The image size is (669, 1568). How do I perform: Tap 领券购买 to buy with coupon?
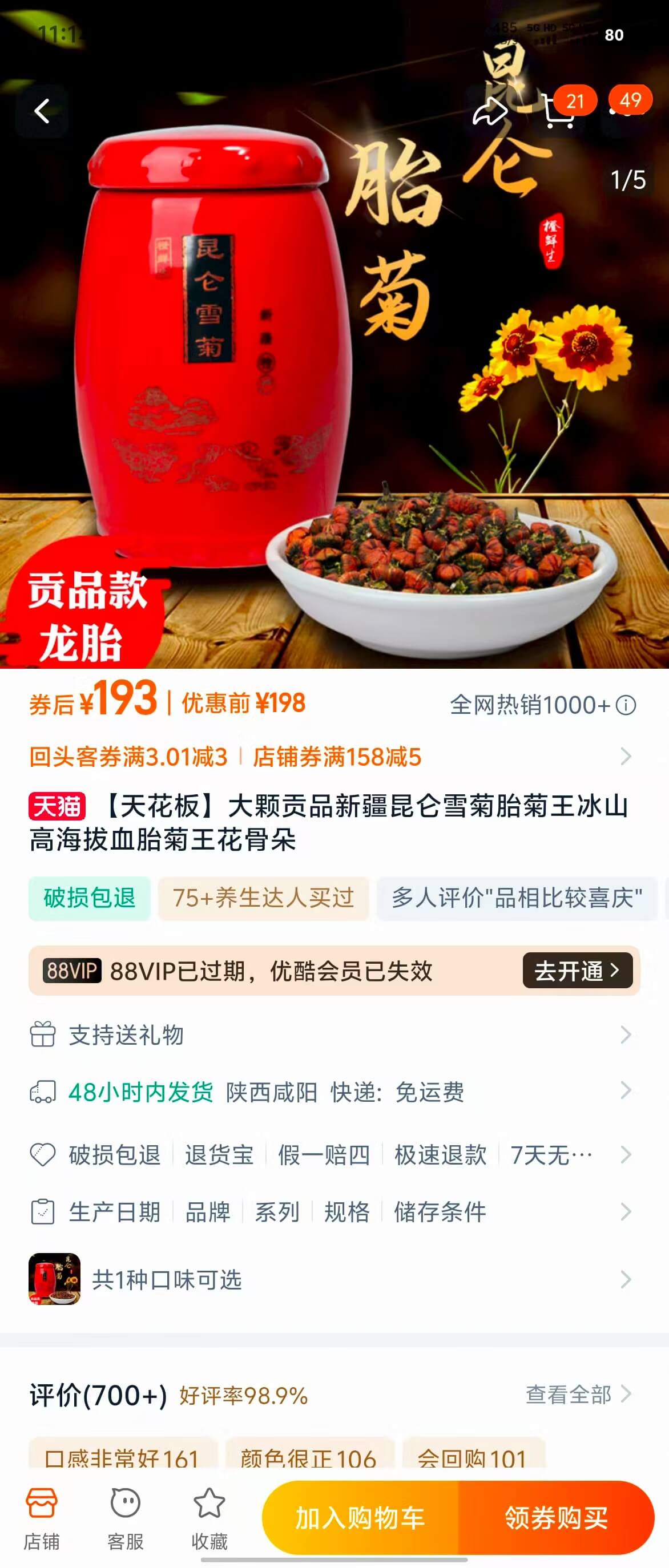(556, 1517)
